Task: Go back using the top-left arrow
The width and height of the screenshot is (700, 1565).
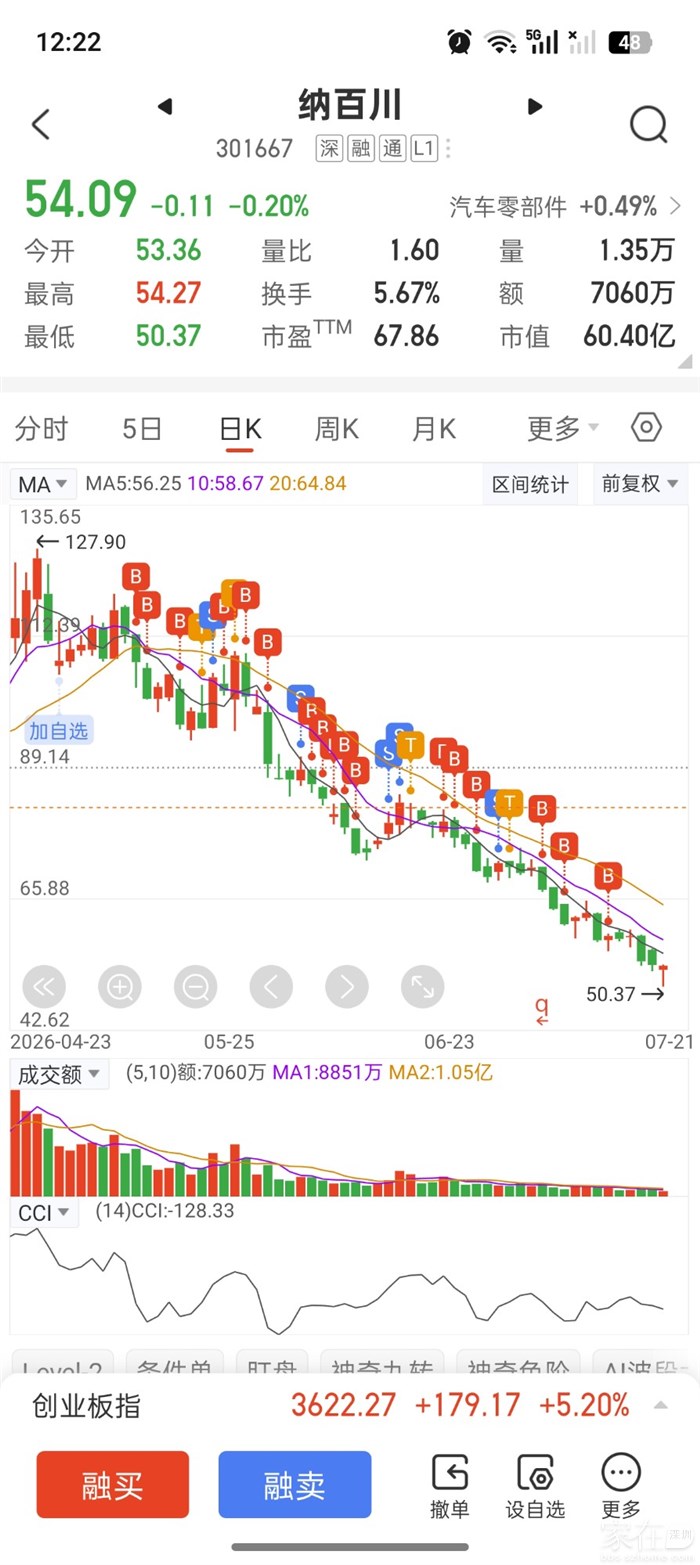Action: 40,125
